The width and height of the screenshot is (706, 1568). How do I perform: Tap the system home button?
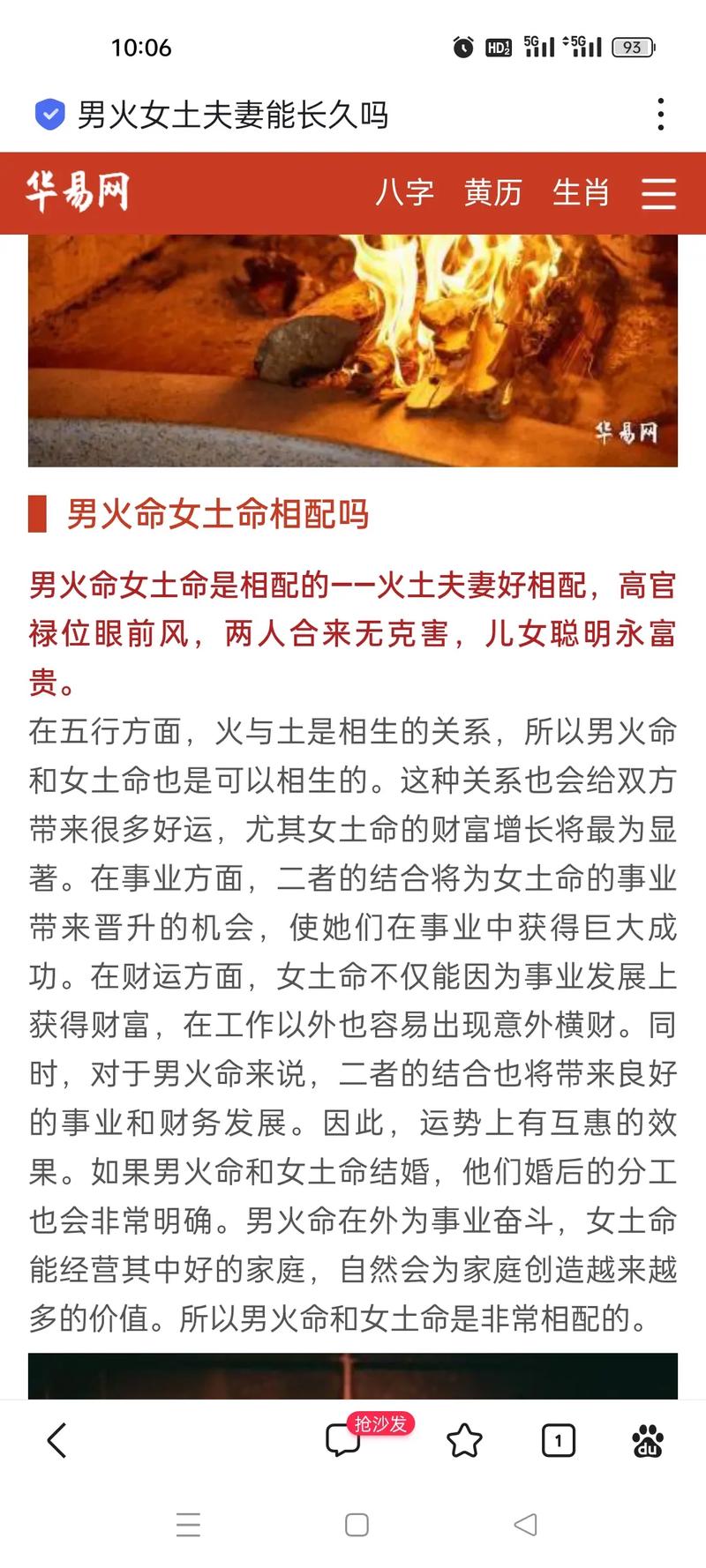coord(357,1525)
